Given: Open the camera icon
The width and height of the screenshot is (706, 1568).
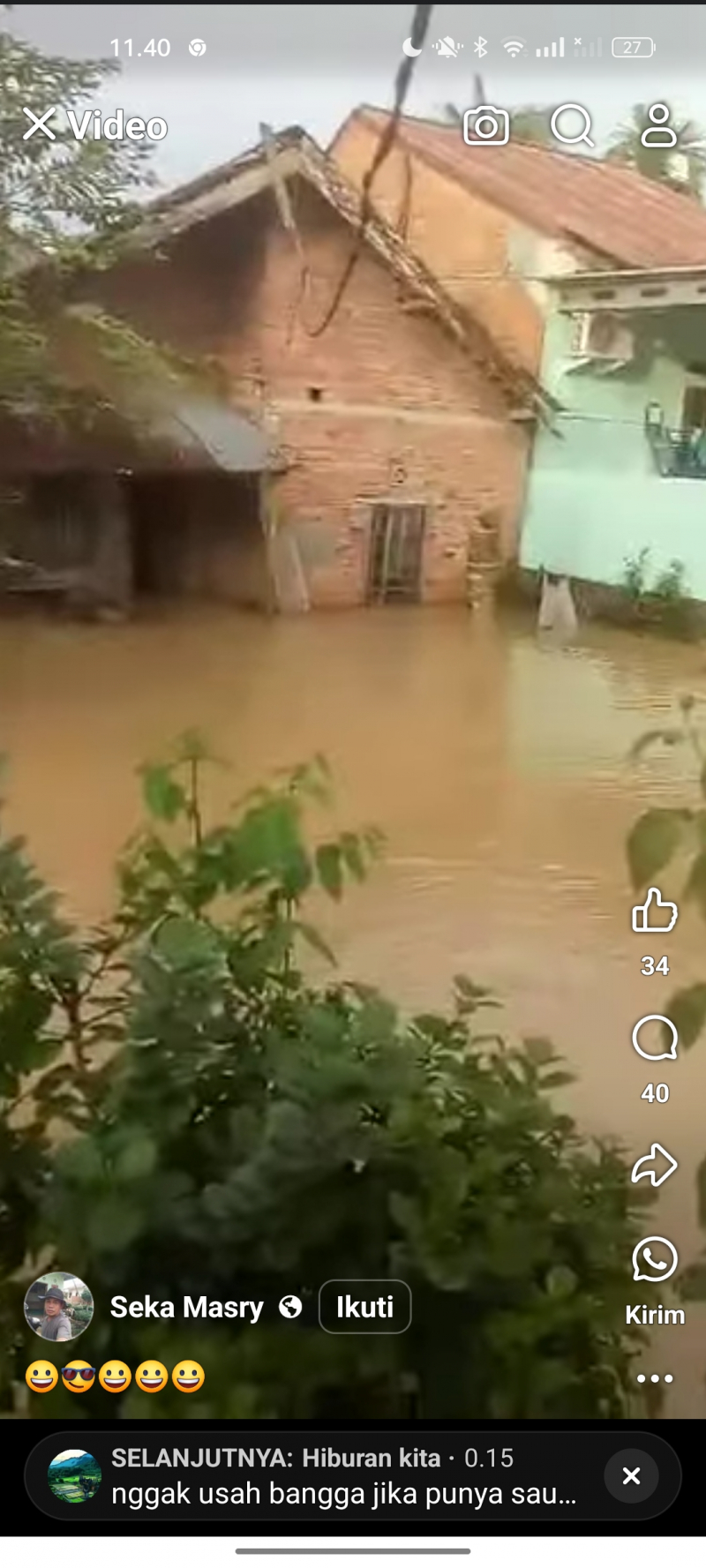Looking at the screenshot, I should (x=486, y=125).
